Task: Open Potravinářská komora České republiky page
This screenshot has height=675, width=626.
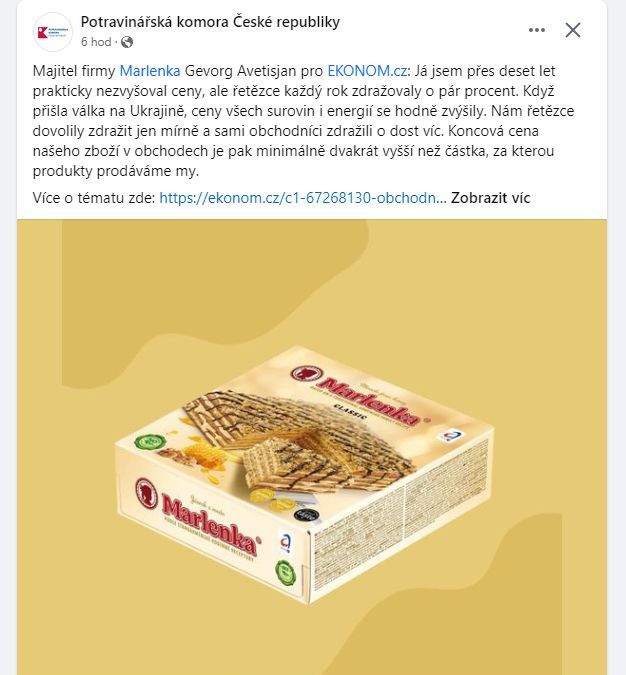Action: (x=209, y=22)
